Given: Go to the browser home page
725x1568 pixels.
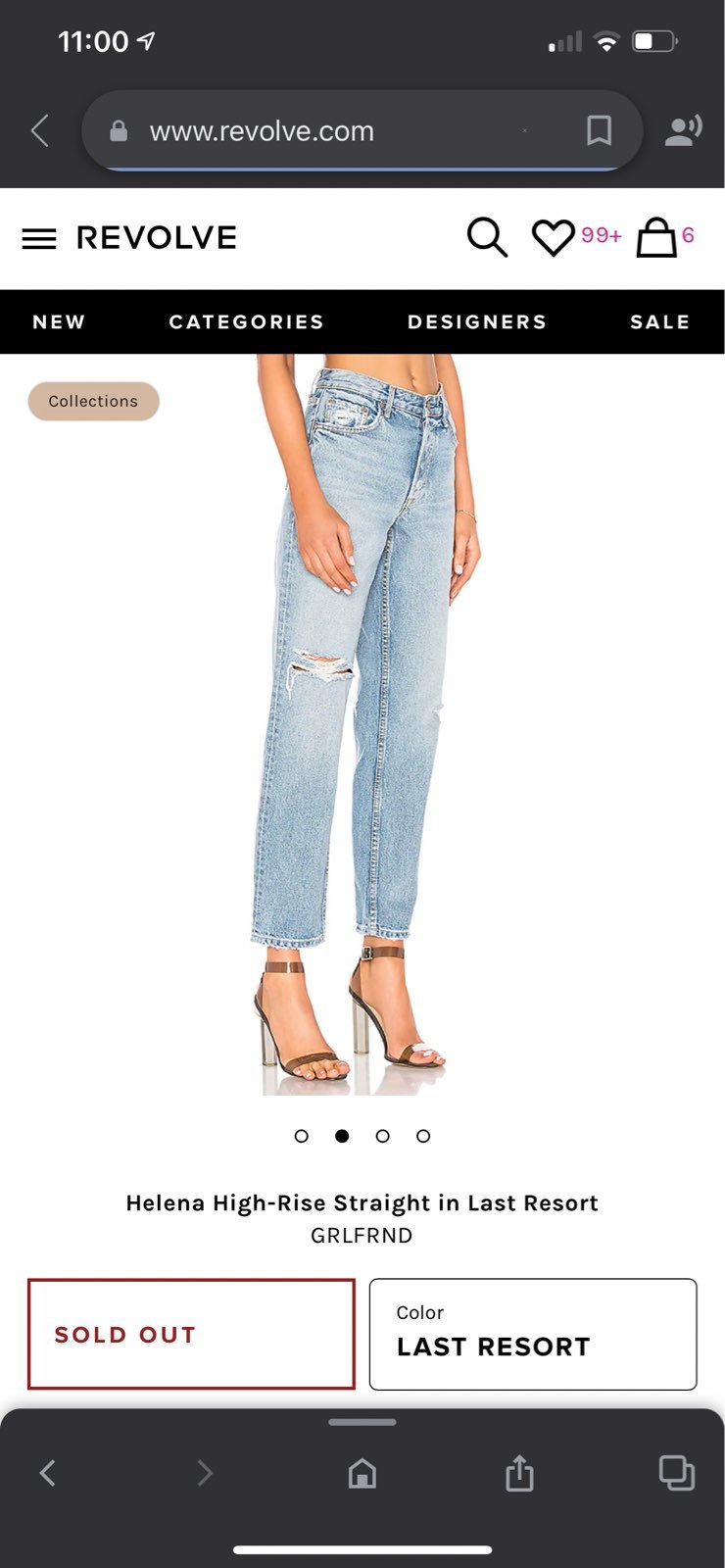Looking at the screenshot, I should tap(362, 1472).
